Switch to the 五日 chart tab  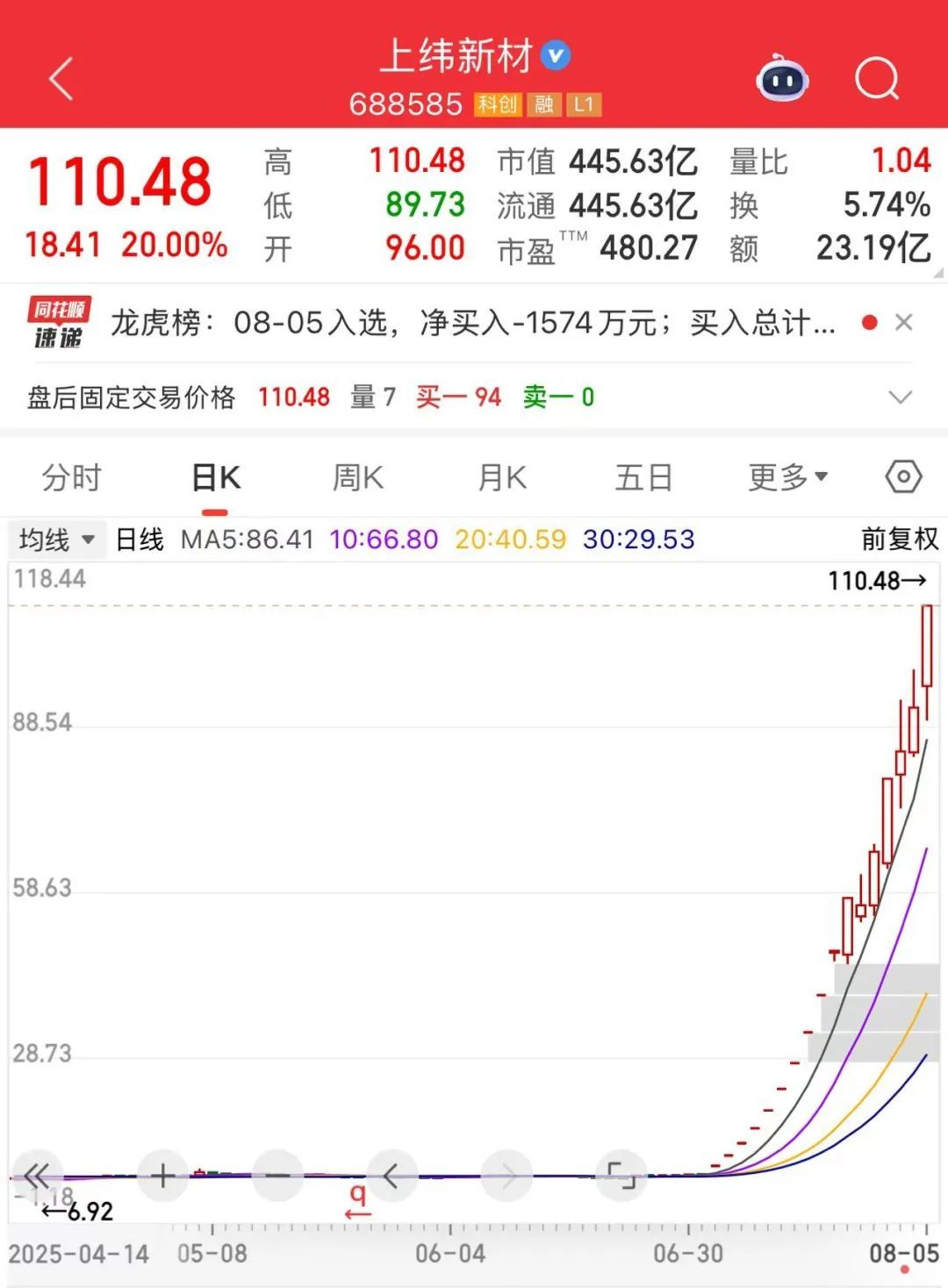pyautogui.click(x=643, y=478)
